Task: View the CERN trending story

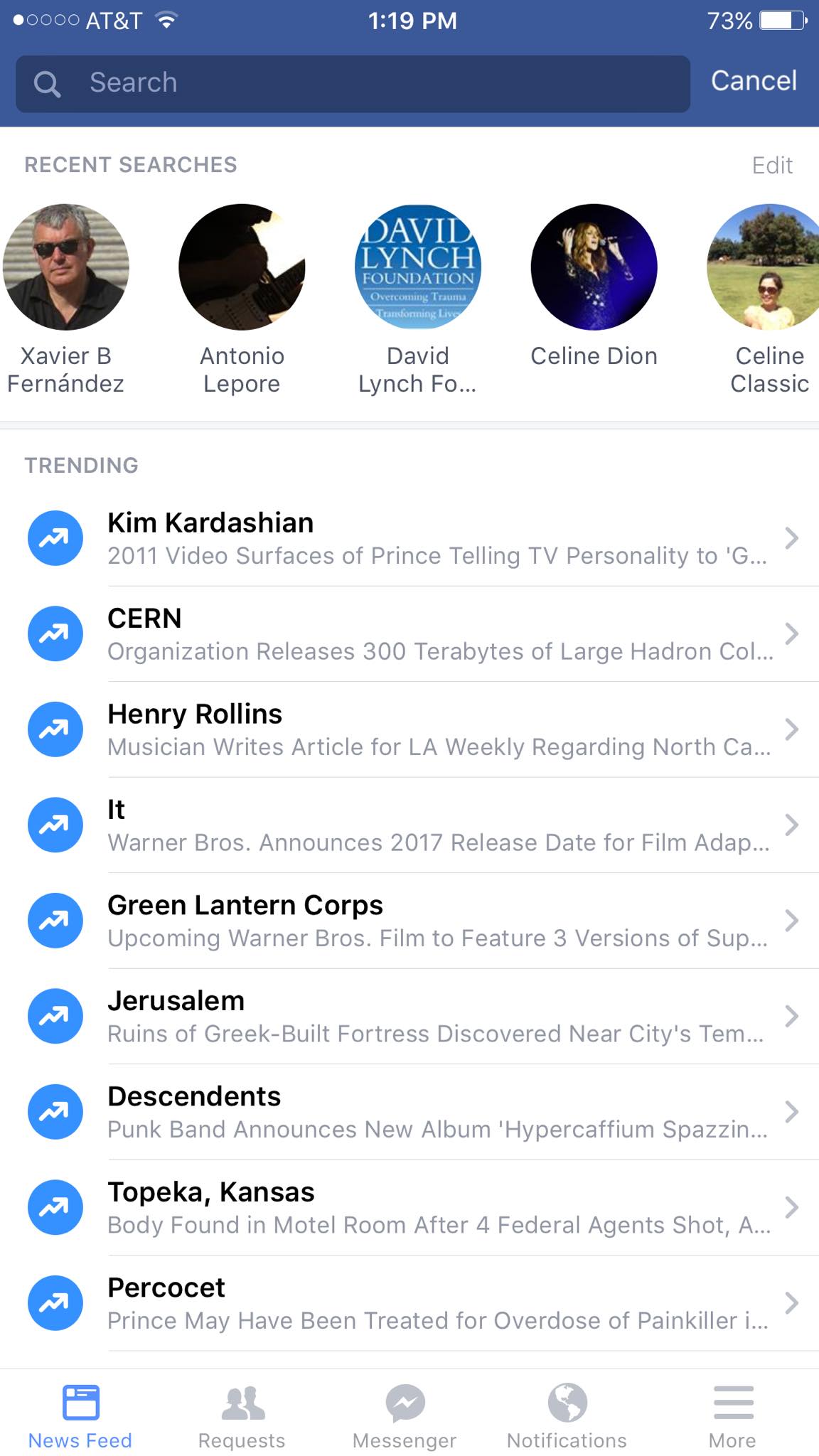Action: [437, 633]
